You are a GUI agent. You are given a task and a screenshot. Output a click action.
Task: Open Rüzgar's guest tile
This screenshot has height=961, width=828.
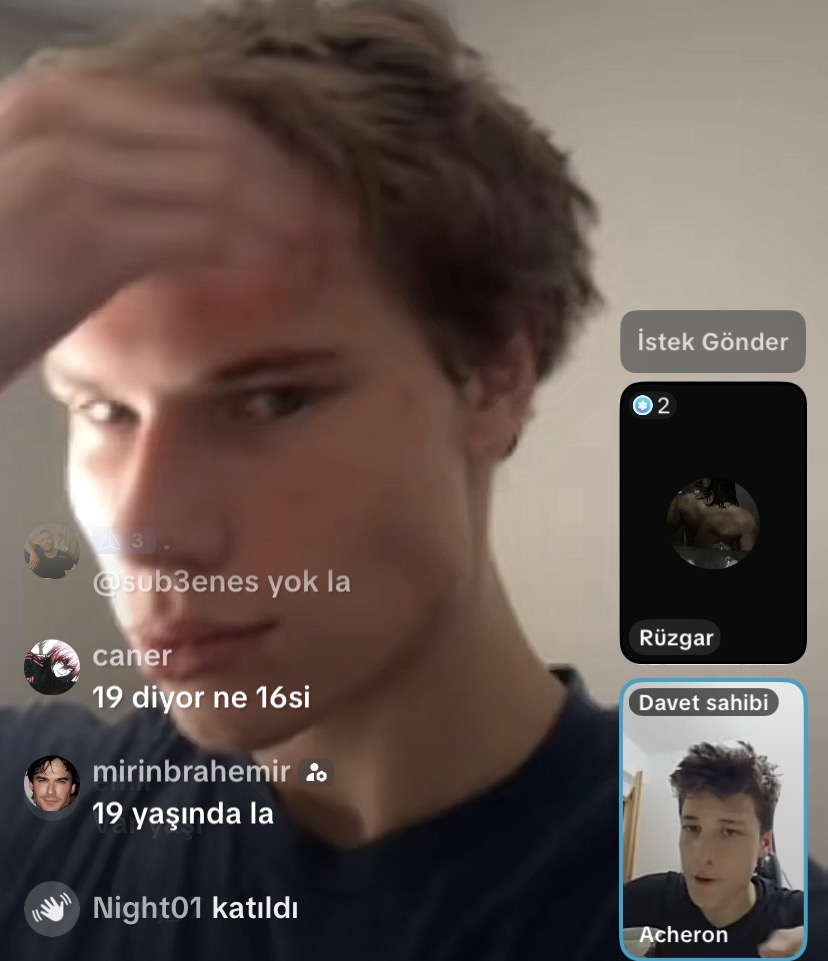712,523
